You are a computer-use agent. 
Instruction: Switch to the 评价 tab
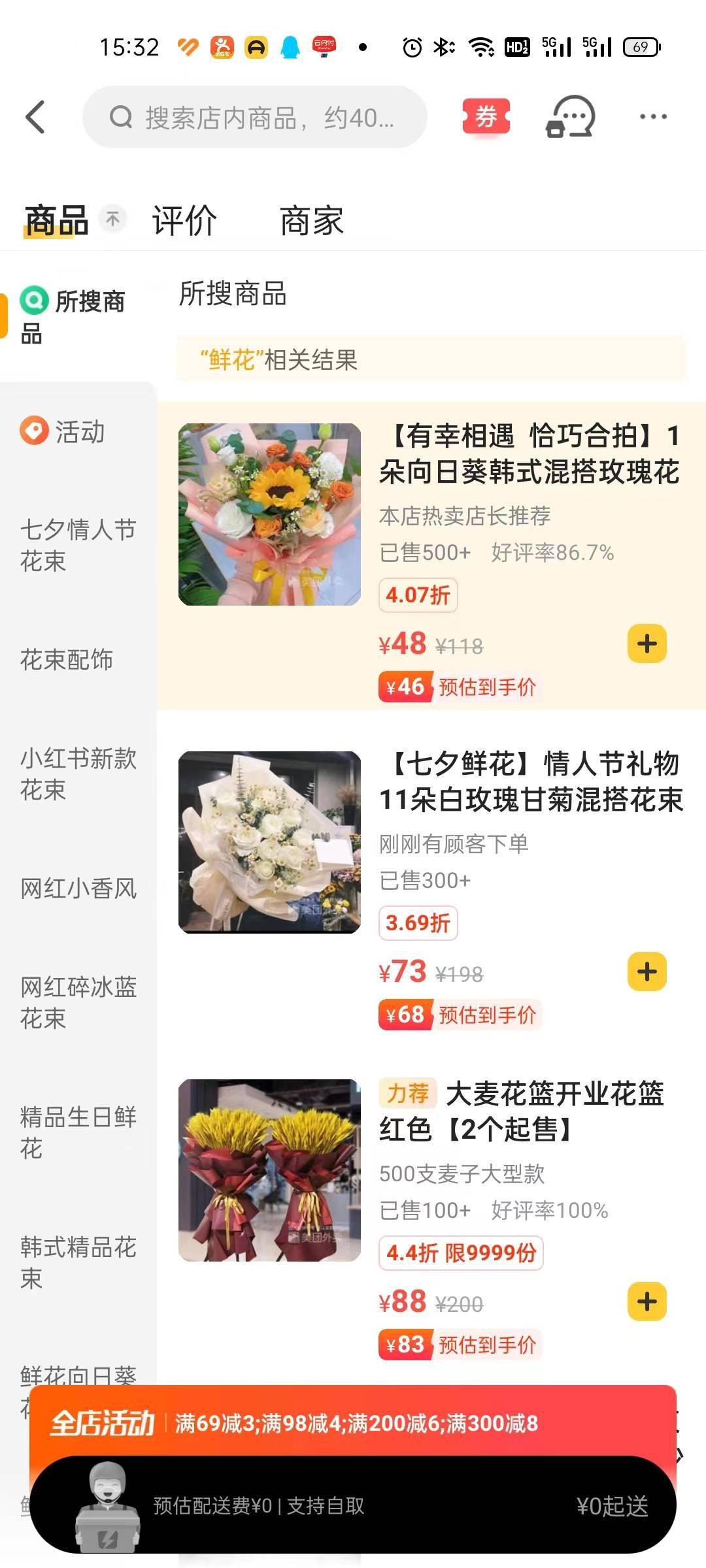(184, 220)
